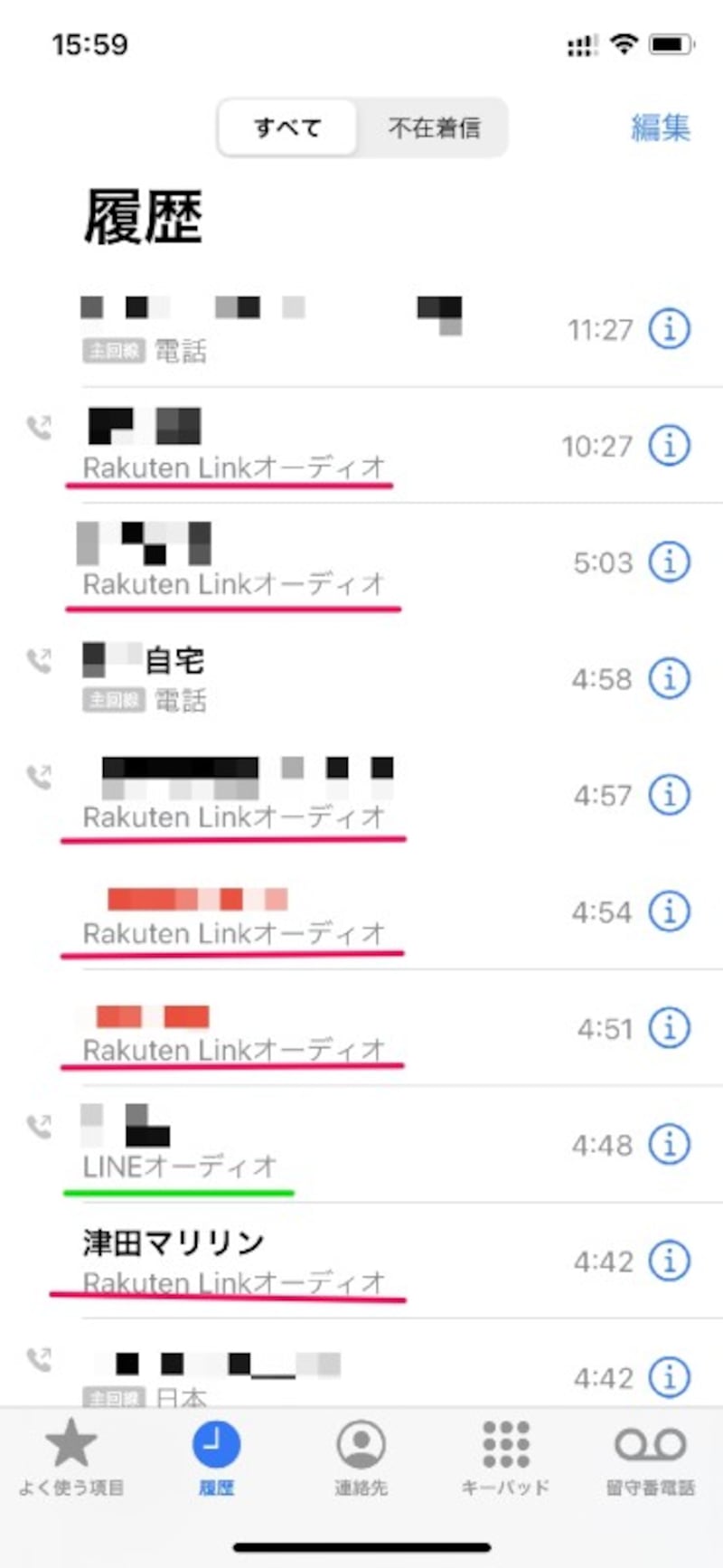723x1568 pixels.
Task: Switch to the 不在着信 segment
Action: [x=434, y=128]
